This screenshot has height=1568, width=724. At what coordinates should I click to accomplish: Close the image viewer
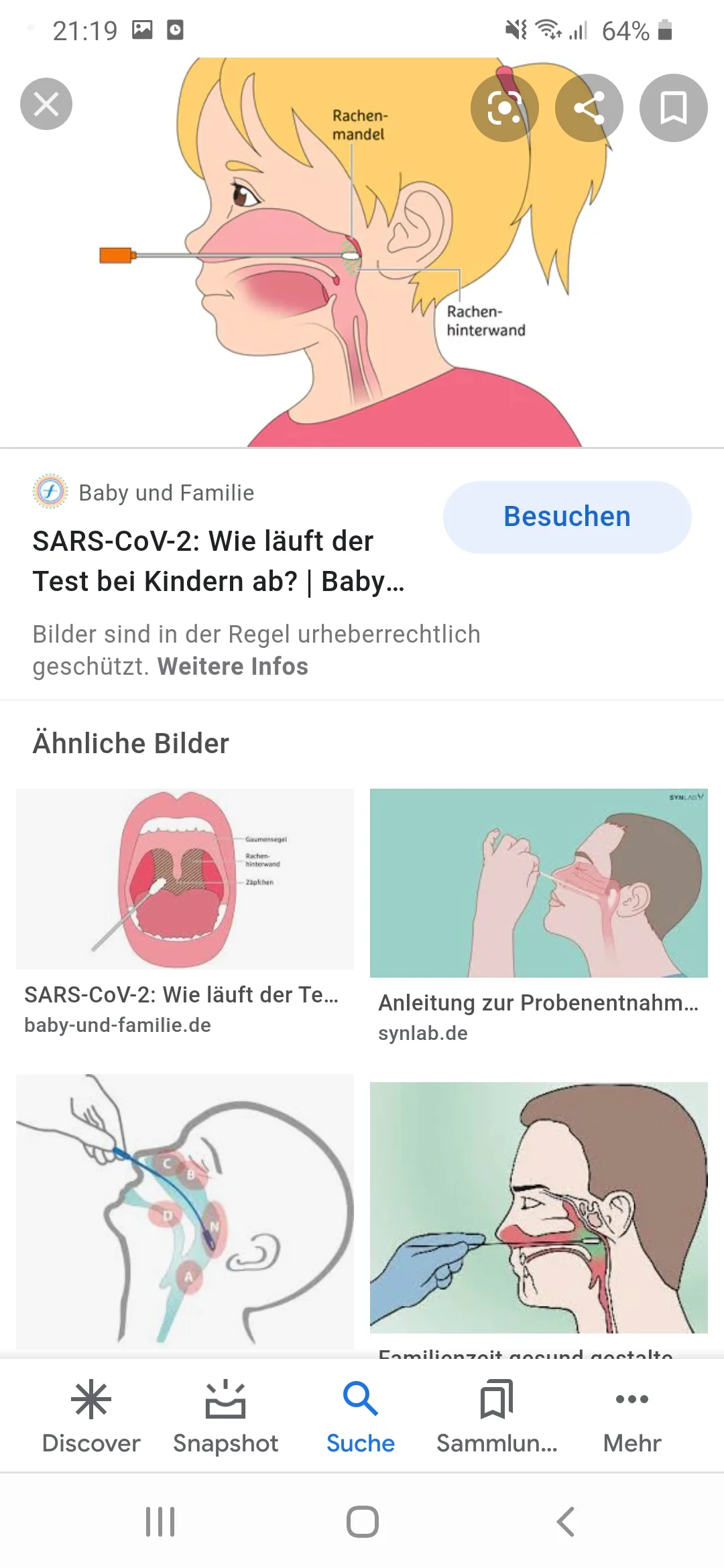pyautogui.click(x=46, y=104)
